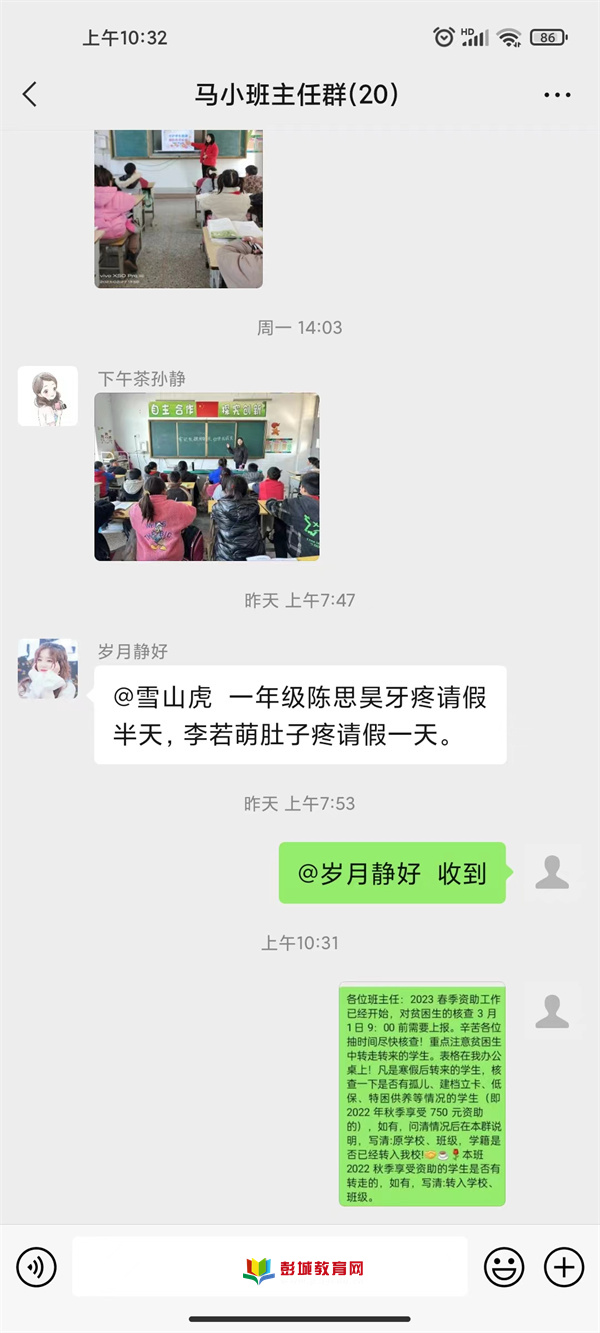The image size is (600, 1333).
Task: Open the emoji picker
Action: pyautogui.click(x=504, y=1267)
